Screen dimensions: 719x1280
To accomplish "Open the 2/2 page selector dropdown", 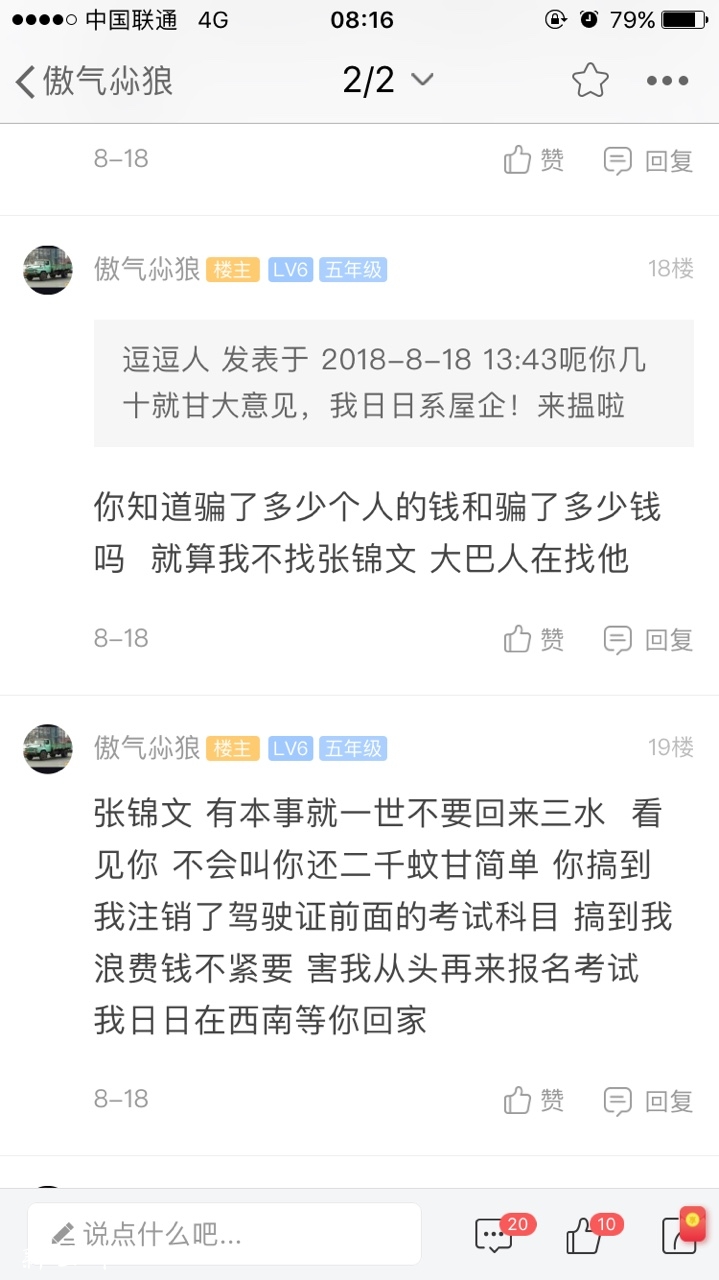I will 388,81.
